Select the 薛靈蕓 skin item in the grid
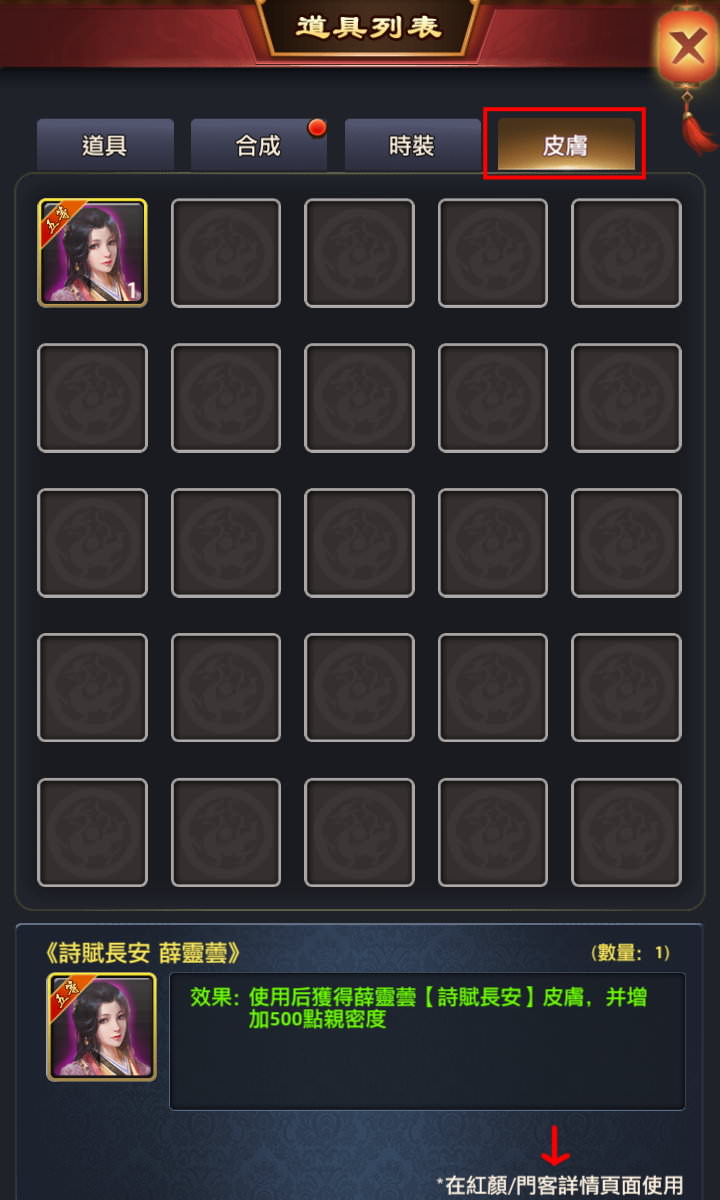Image resolution: width=720 pixels, height=1200 pixels. point(92,252)
